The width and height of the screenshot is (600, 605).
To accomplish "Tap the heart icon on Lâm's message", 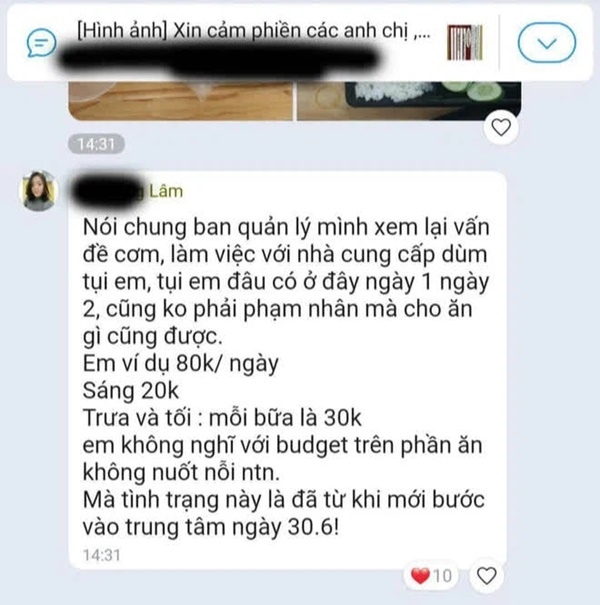I will coord(487,576).
